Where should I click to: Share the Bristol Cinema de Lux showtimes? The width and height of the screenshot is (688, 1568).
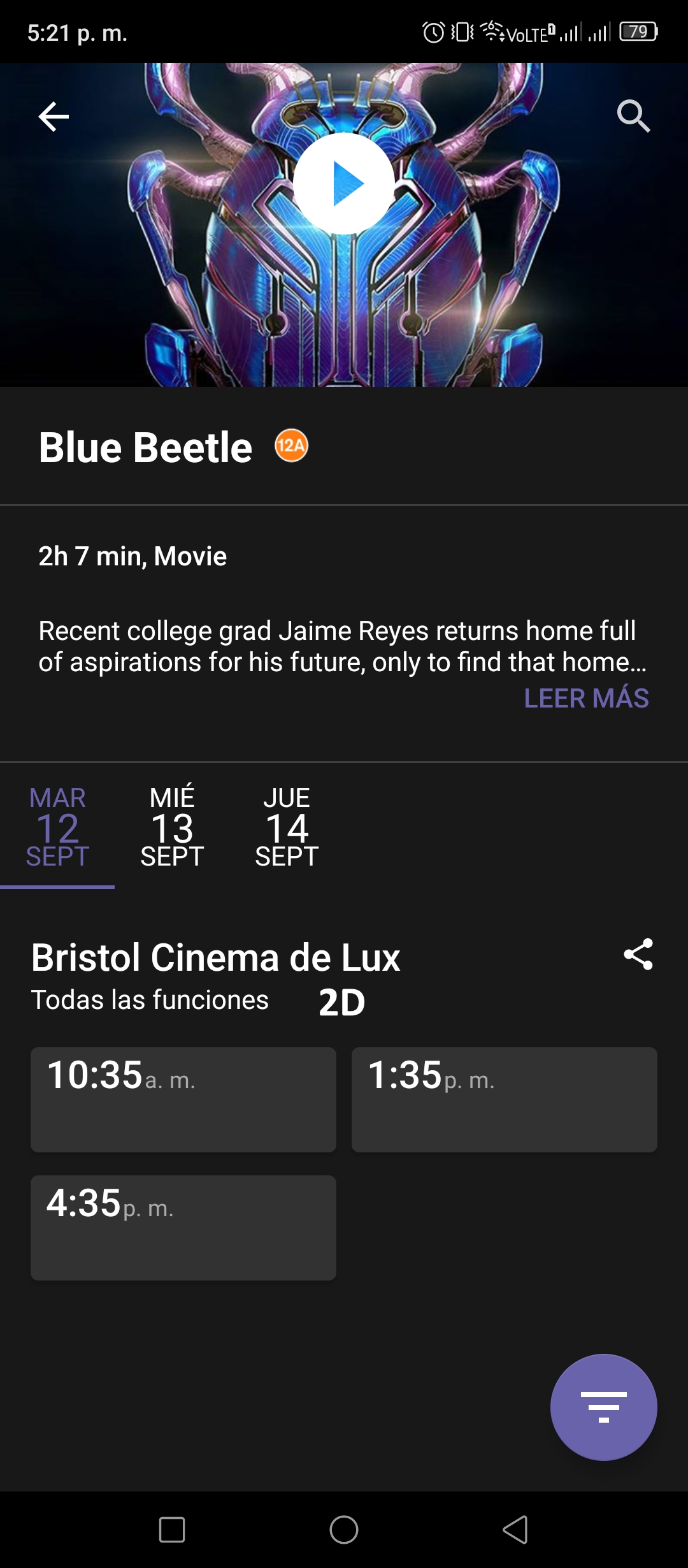pyautogui.click(x=638, y=954)
